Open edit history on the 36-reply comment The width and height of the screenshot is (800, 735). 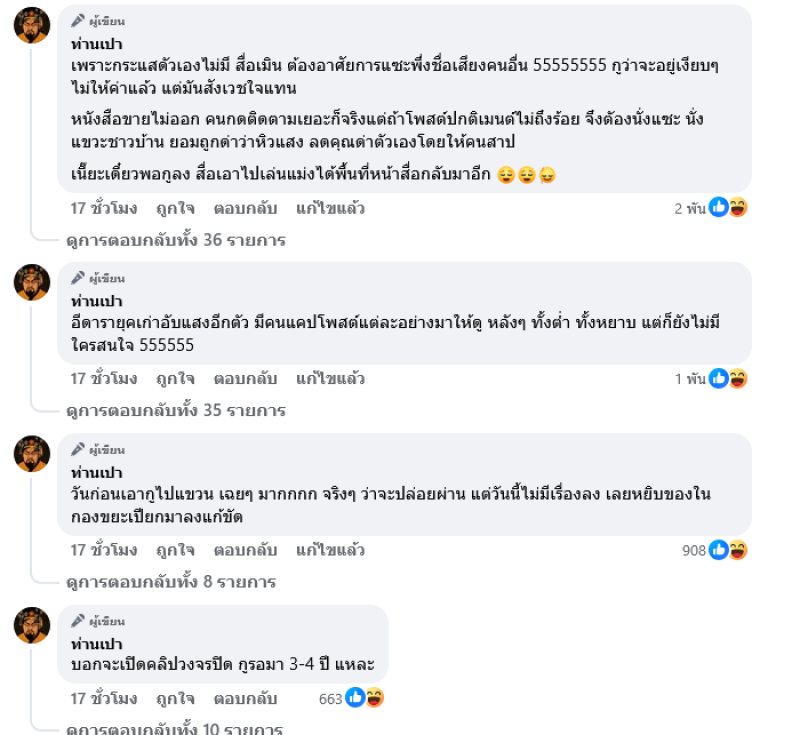[330, 208]
